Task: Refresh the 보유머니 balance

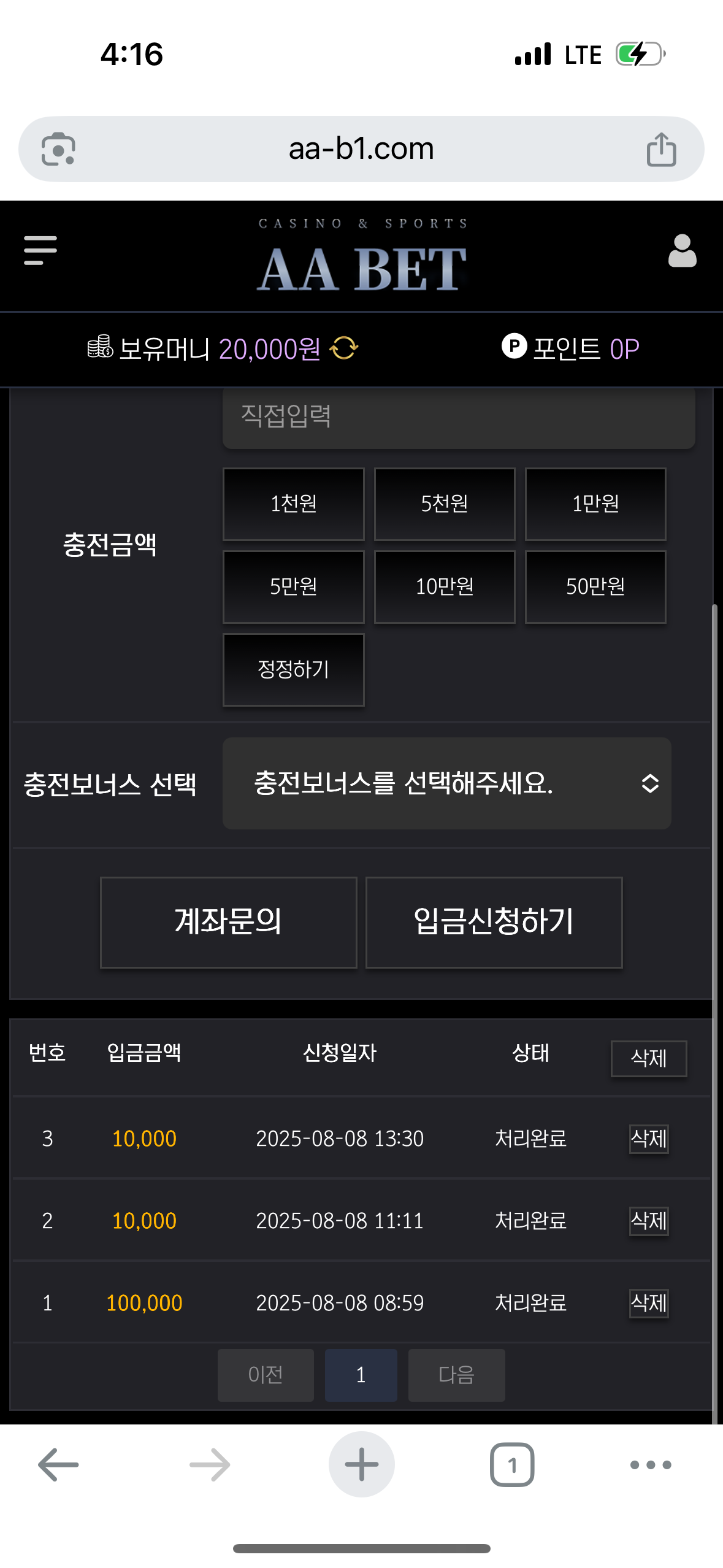Action: [x=344, y=348]
